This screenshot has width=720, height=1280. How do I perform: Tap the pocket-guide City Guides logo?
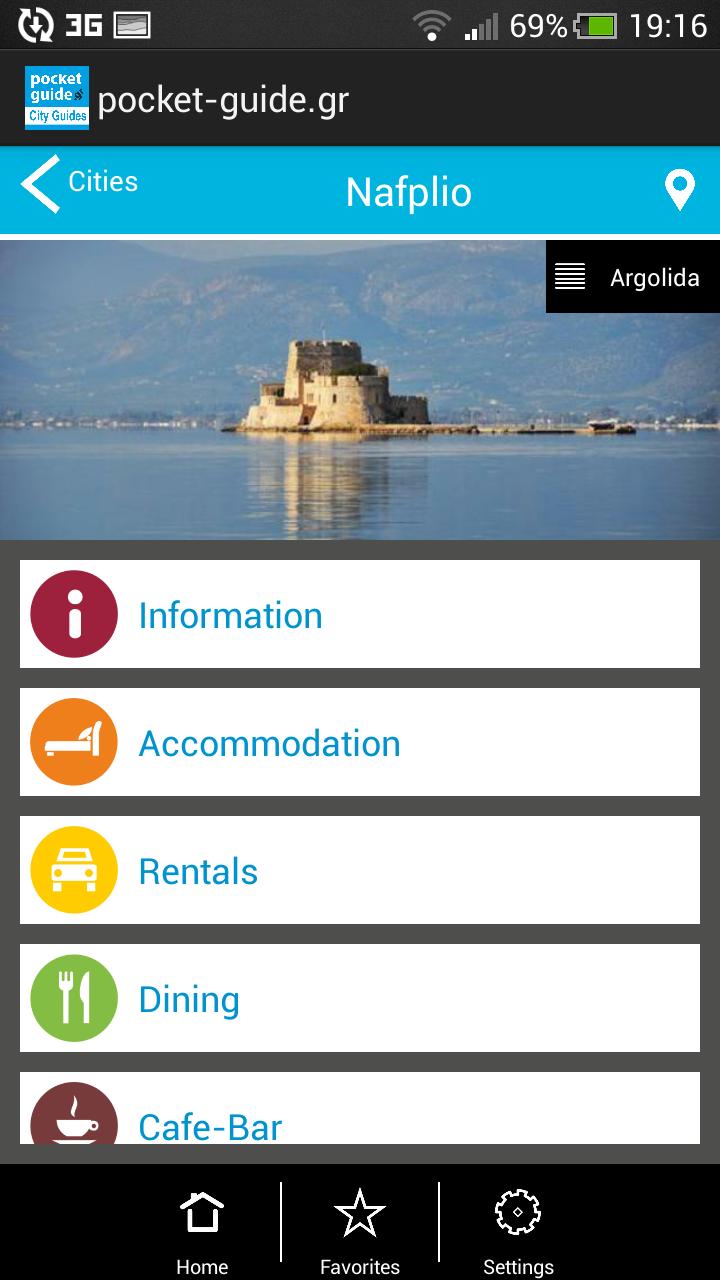pos(55,97)
